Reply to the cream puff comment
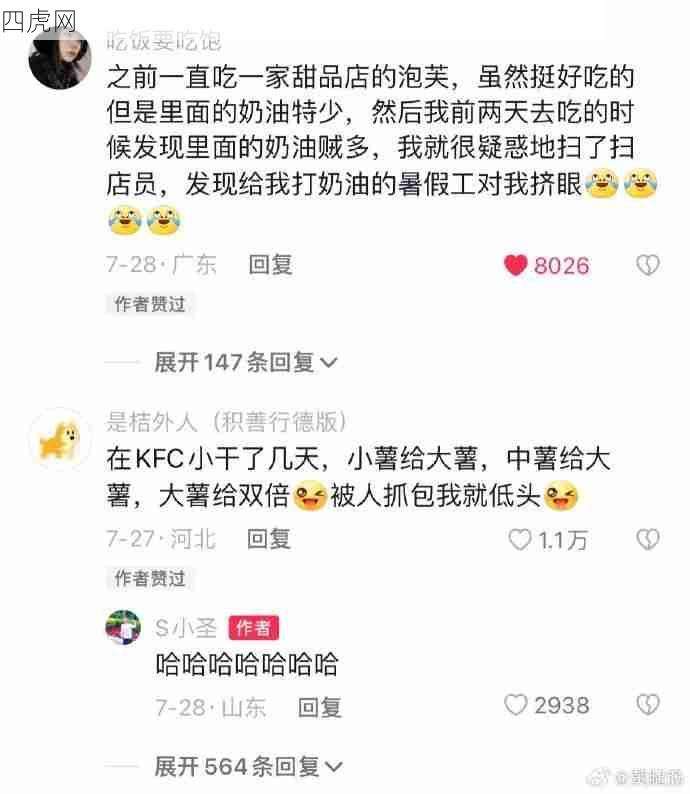This screenshot has height=794, width=690. (x=270, y=265)
